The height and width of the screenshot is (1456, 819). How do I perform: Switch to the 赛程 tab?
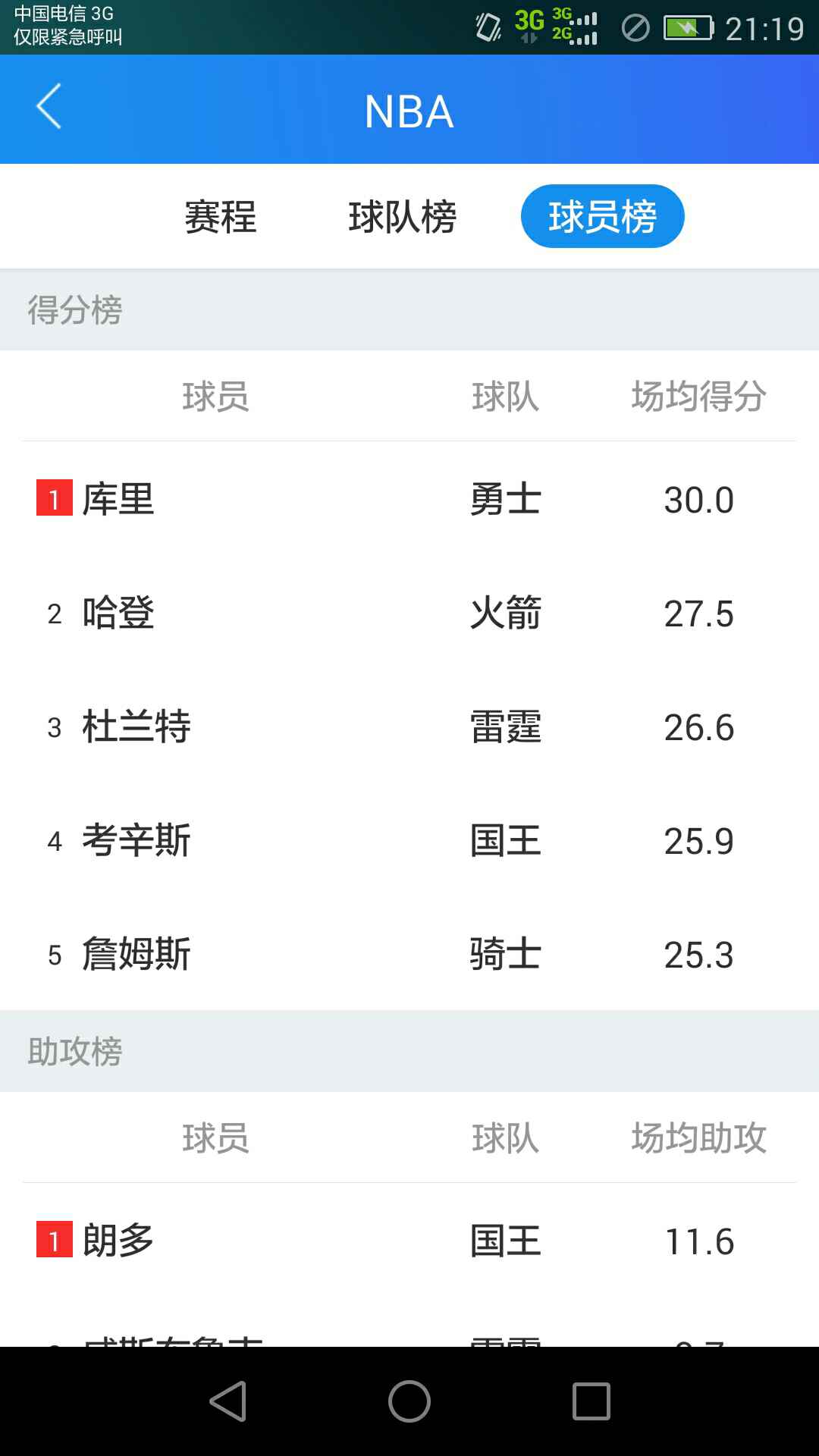(x=221, y=217)
